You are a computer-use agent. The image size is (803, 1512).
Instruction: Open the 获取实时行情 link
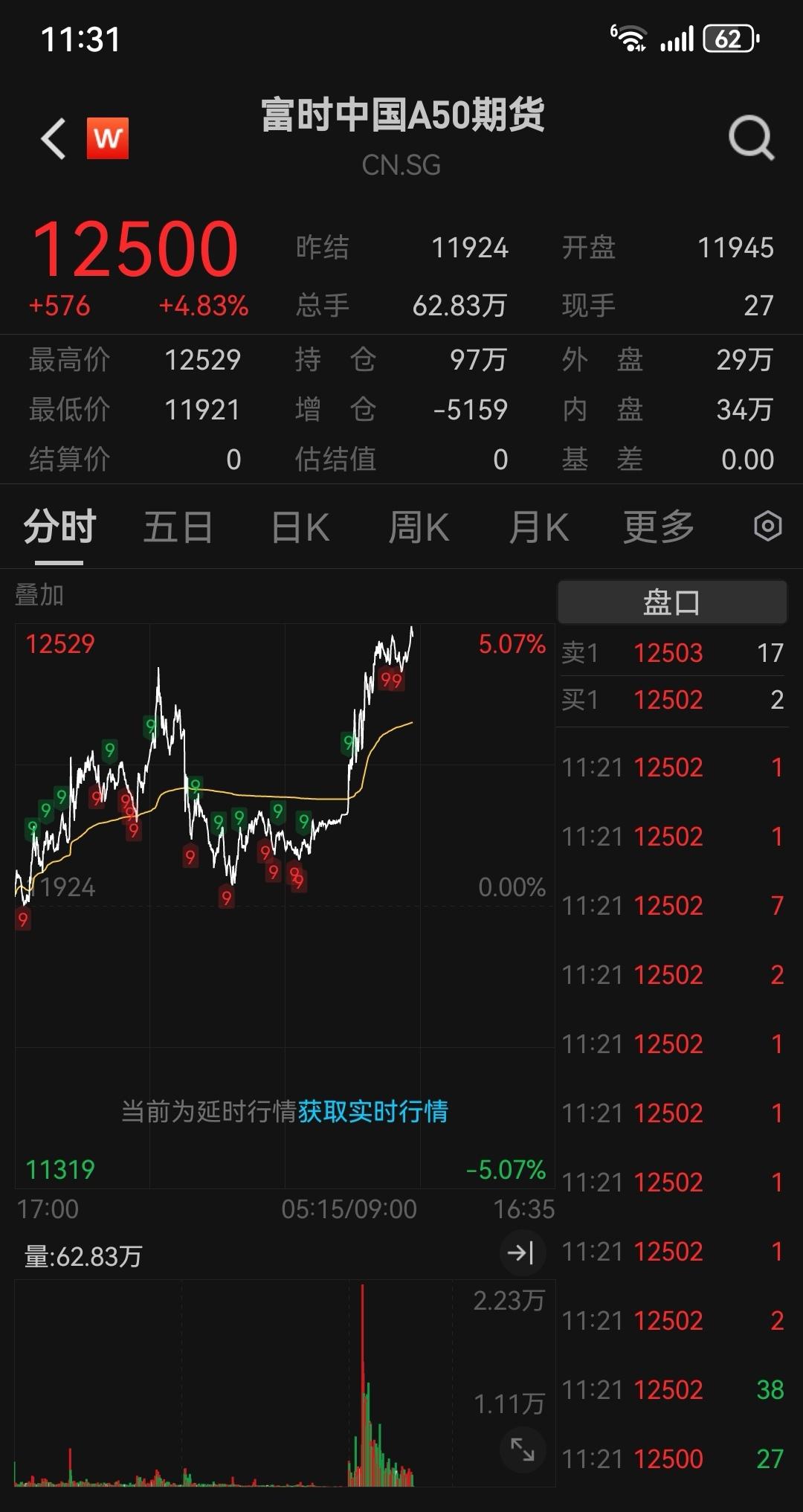(x=373, y=1111)
